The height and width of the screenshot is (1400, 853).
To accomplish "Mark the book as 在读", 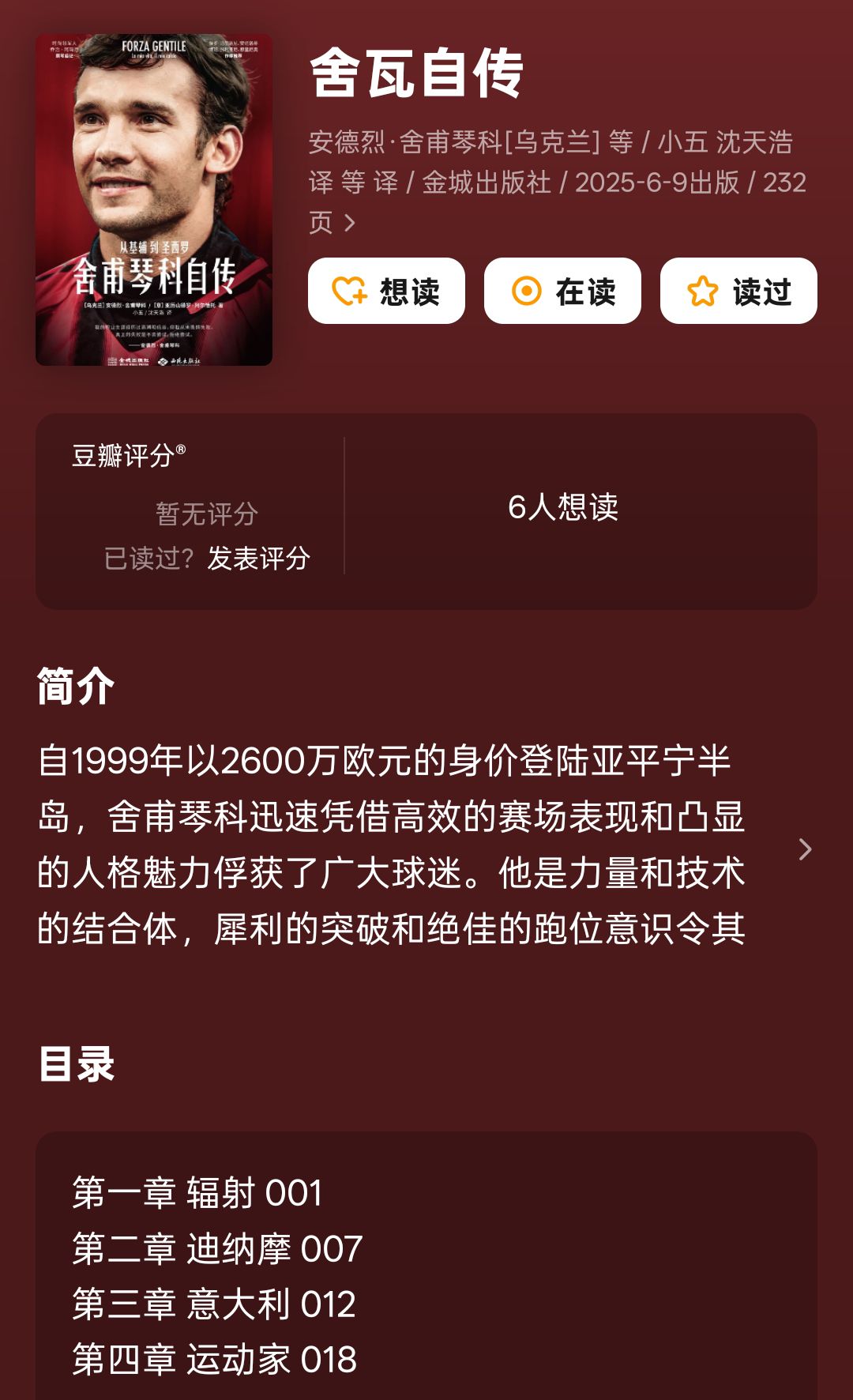I will click(x=562, y=291).
